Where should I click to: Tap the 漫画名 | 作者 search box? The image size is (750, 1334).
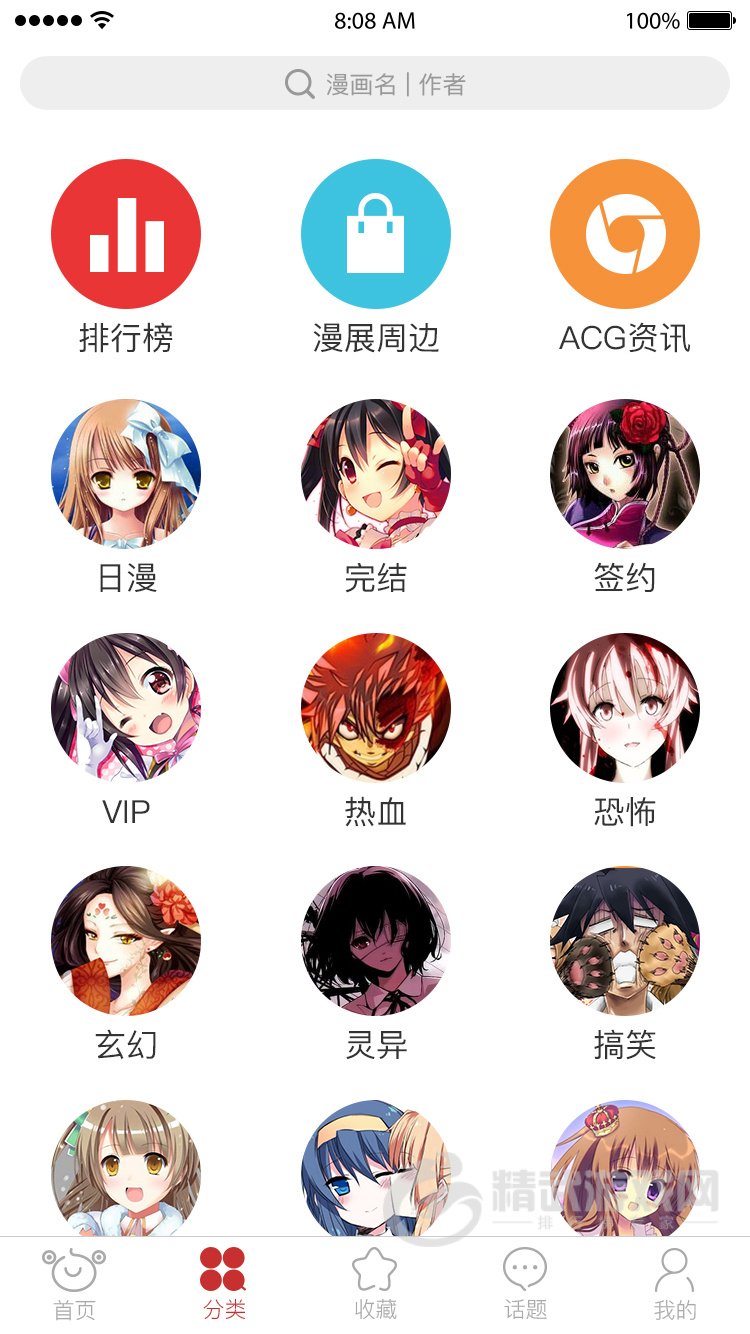[x=375, y=83]
